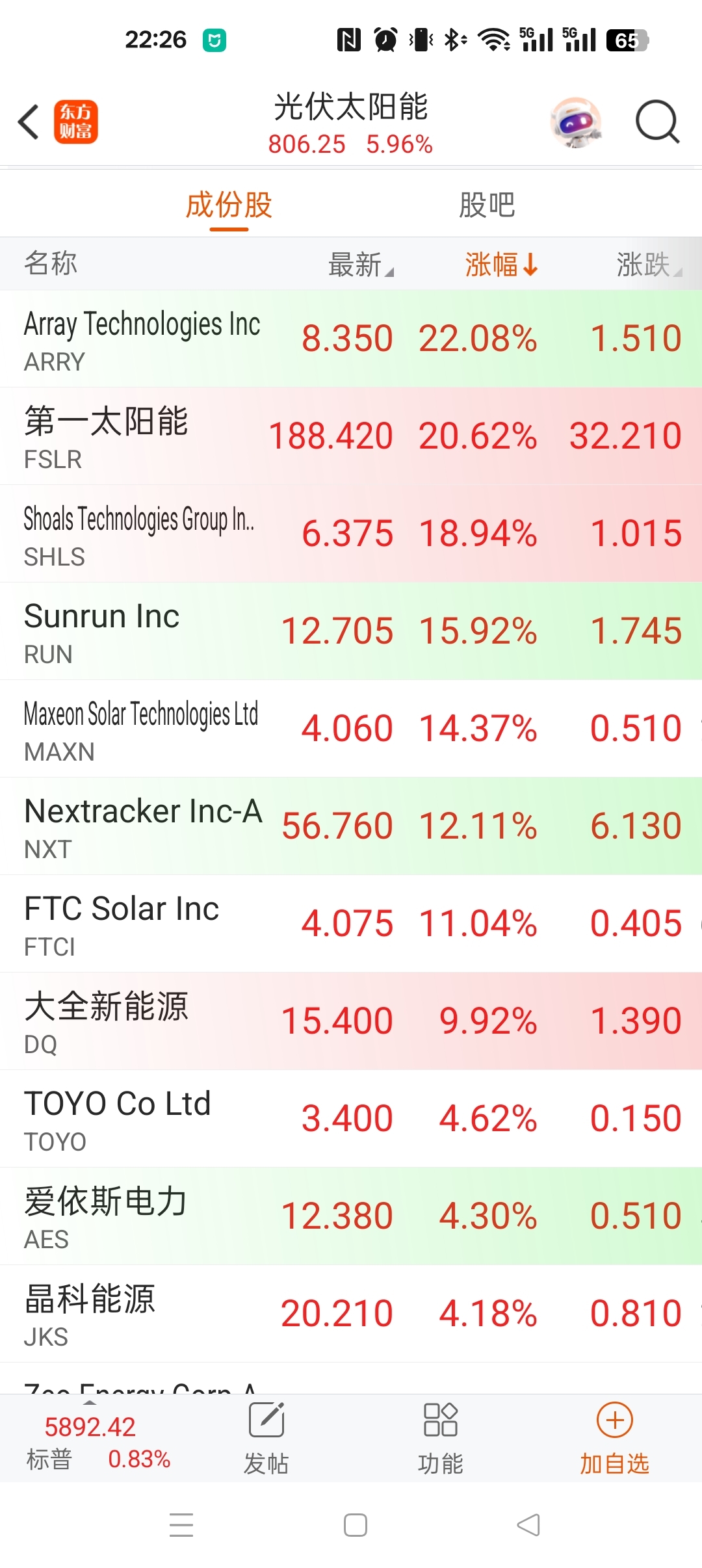Open the 功能 menu
The image size is (702, 1568).
[x=441, y=1438]
